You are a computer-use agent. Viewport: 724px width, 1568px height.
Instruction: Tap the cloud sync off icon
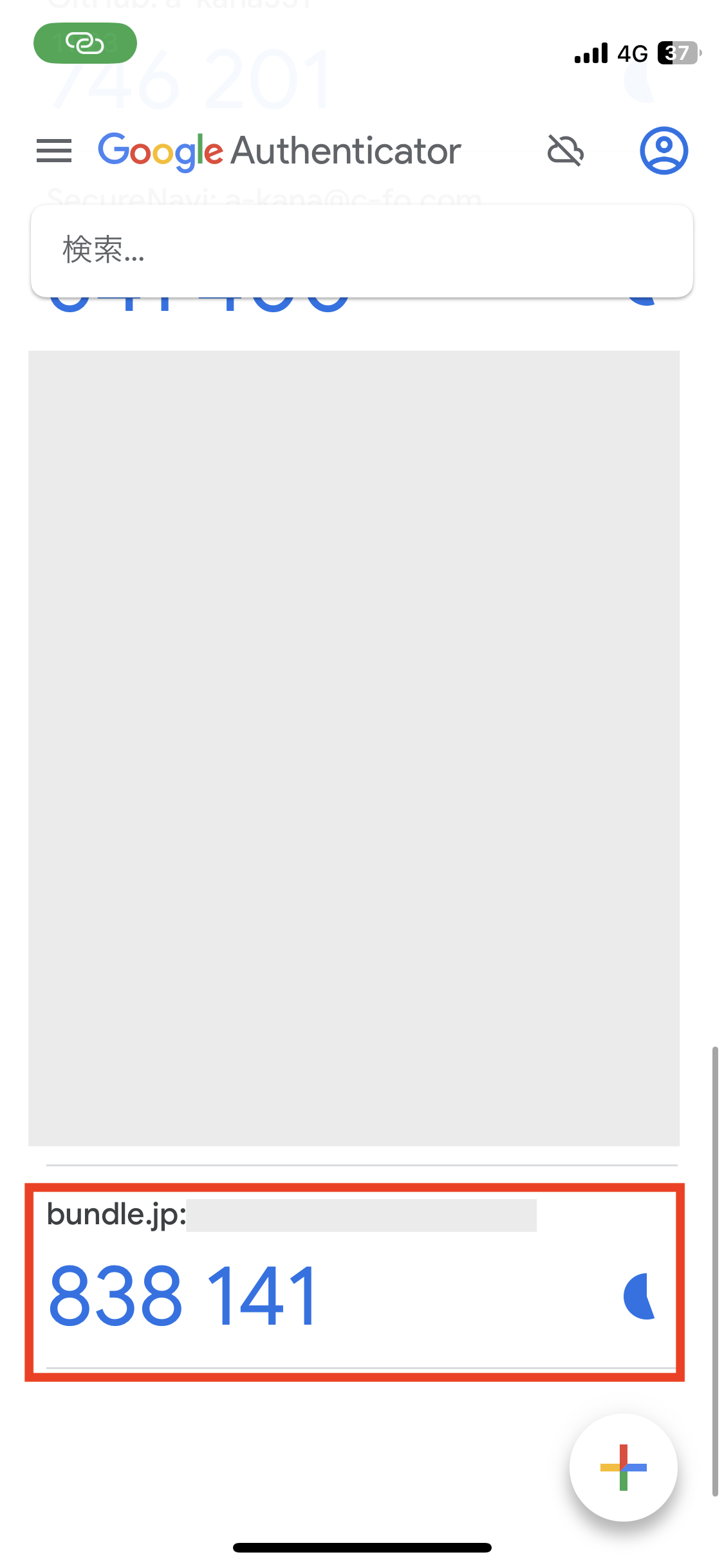[x=565, y=151]
